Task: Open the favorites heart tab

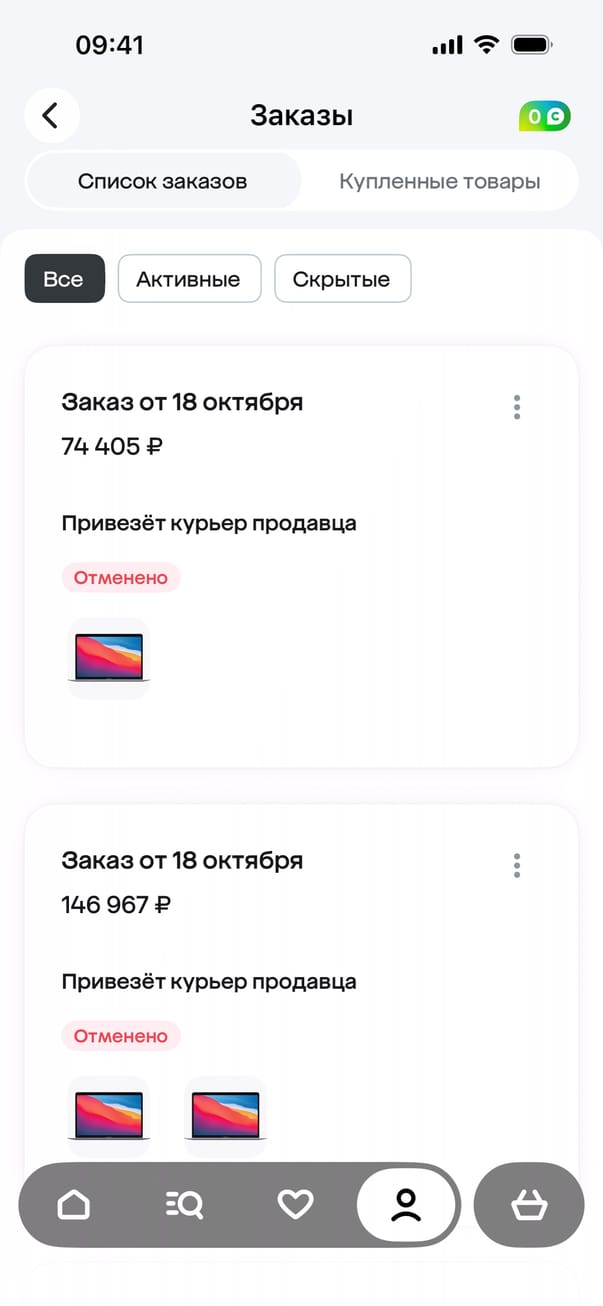Action: click(x=295, y=1205)
